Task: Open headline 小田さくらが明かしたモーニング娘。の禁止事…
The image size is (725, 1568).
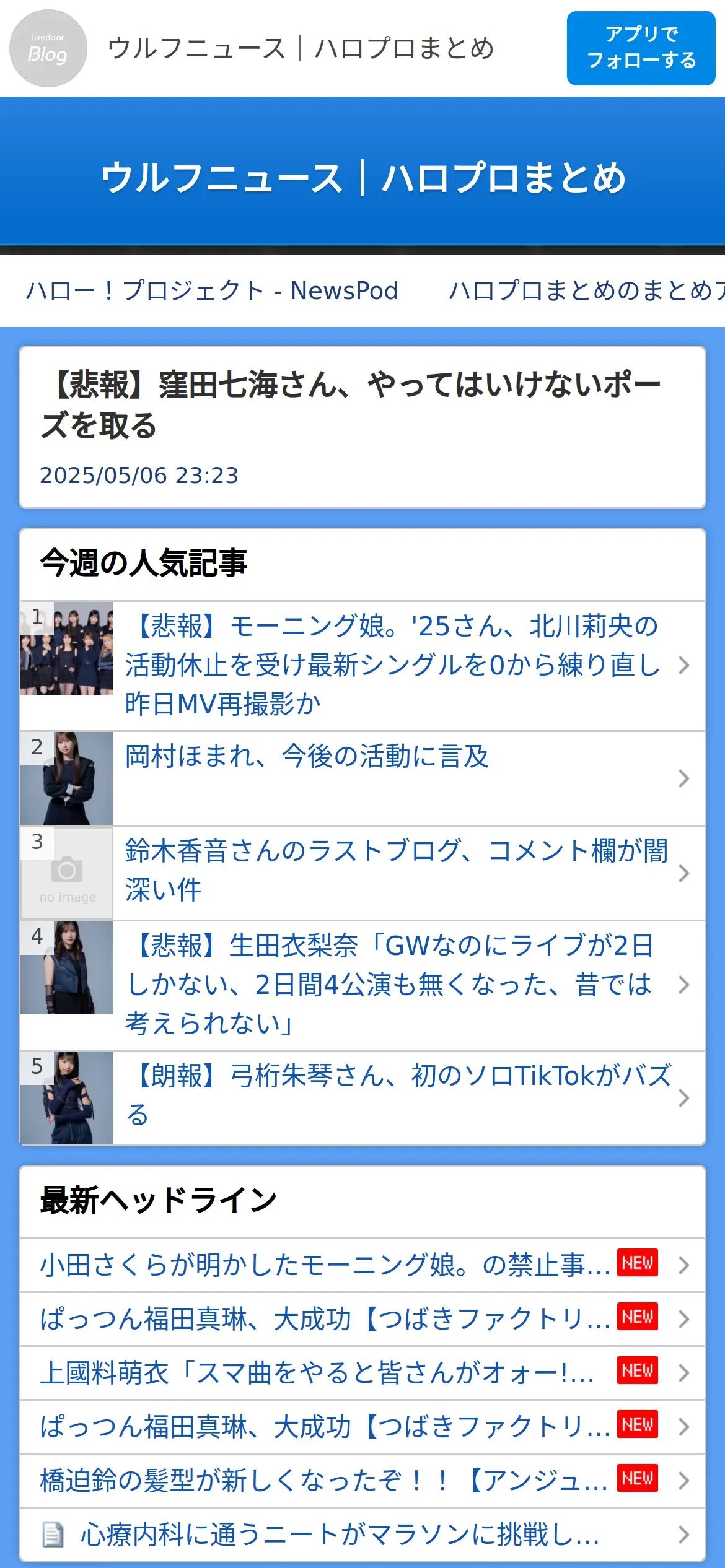Action: coord(325,1265)
